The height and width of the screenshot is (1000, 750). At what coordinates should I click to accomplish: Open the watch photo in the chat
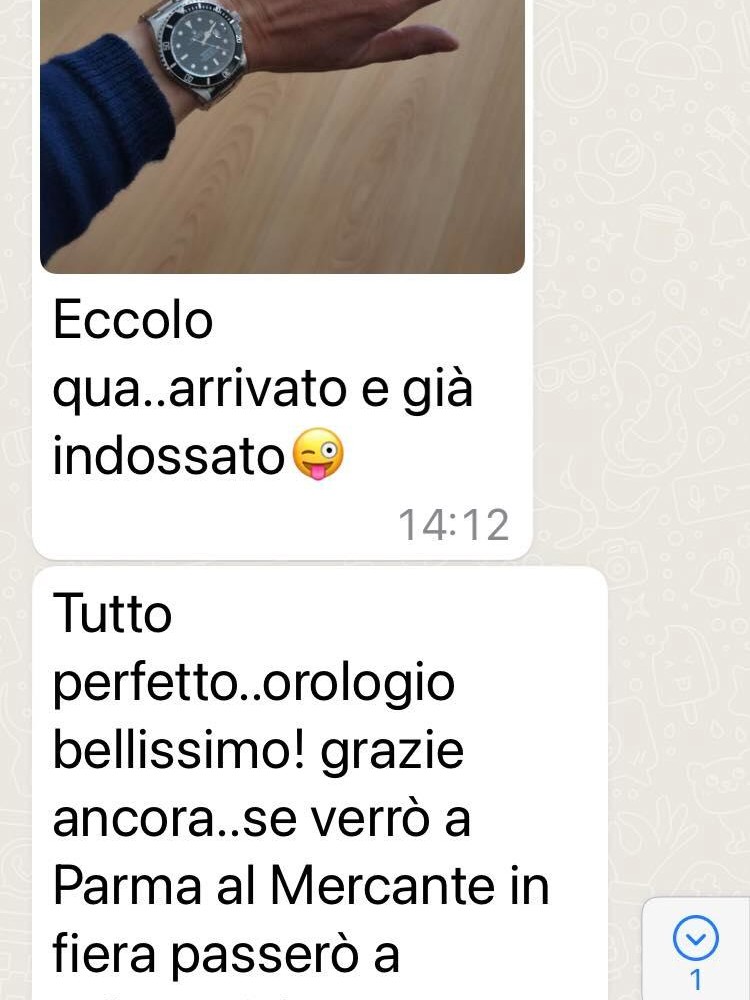point(282,135)
